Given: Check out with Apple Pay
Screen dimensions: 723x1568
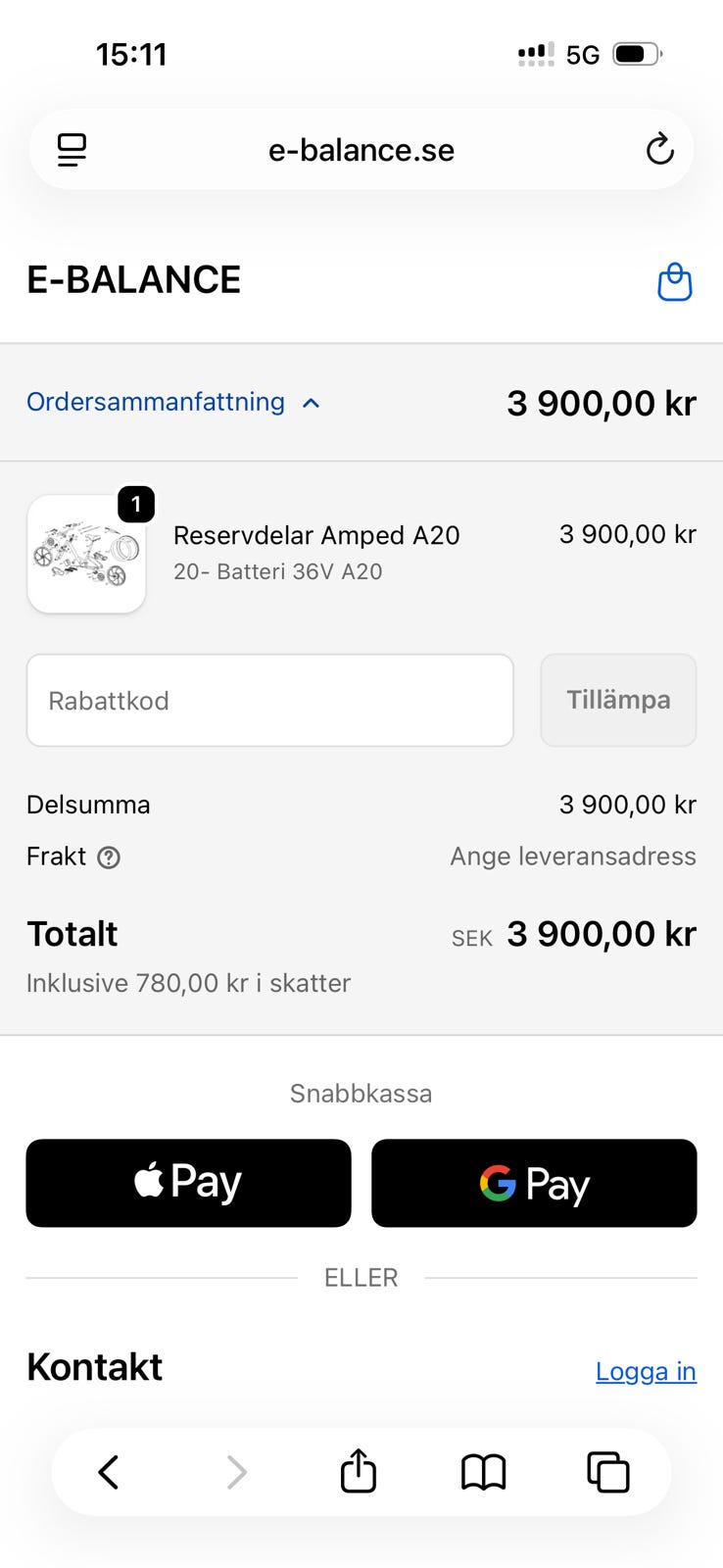Looking at the screenshot, I should tap(188, 1183).
